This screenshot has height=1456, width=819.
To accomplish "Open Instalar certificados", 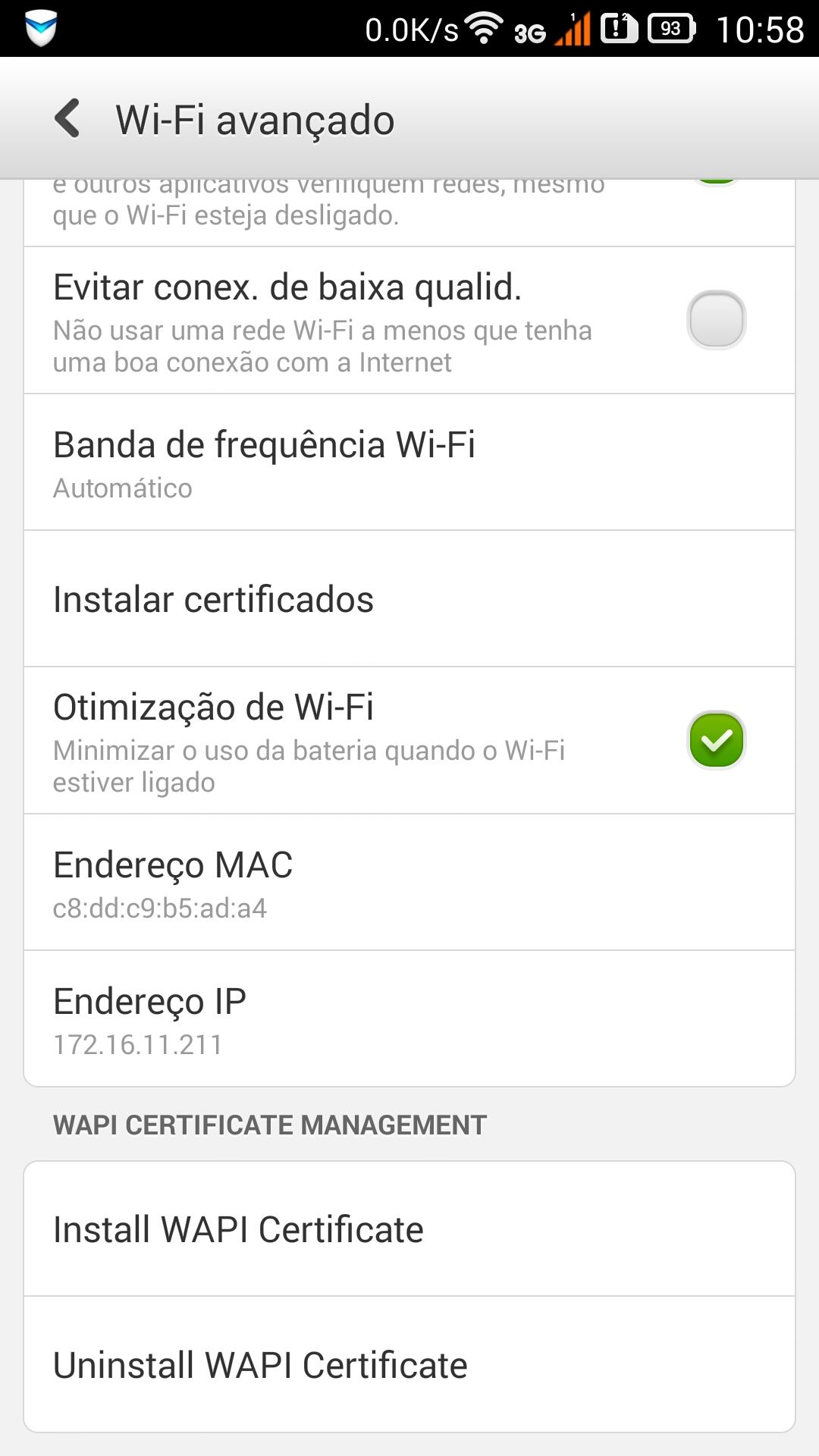I will click(x=409, y=599).
